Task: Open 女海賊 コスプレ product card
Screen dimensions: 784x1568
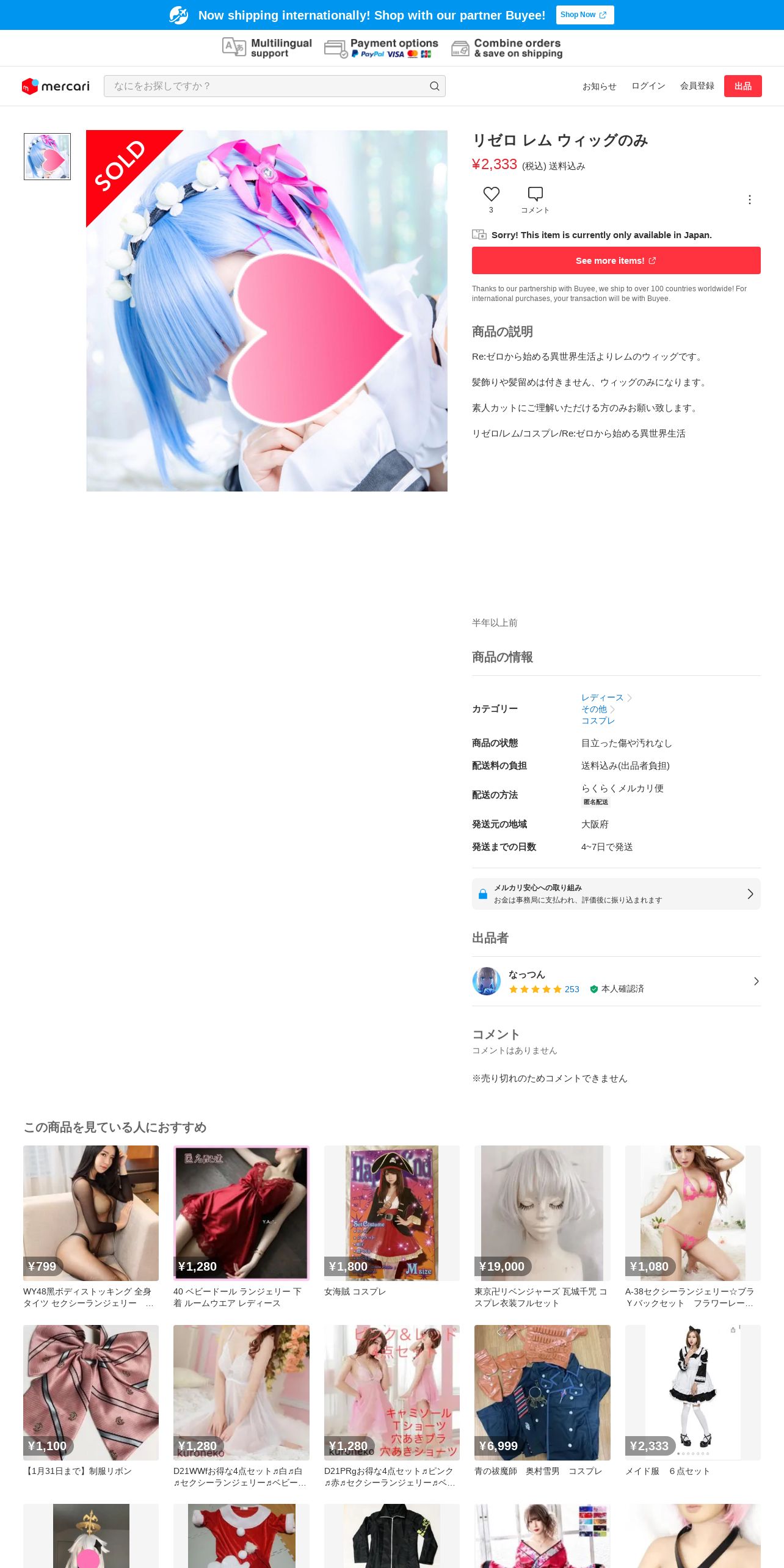Action: [x=391, y=1214]
